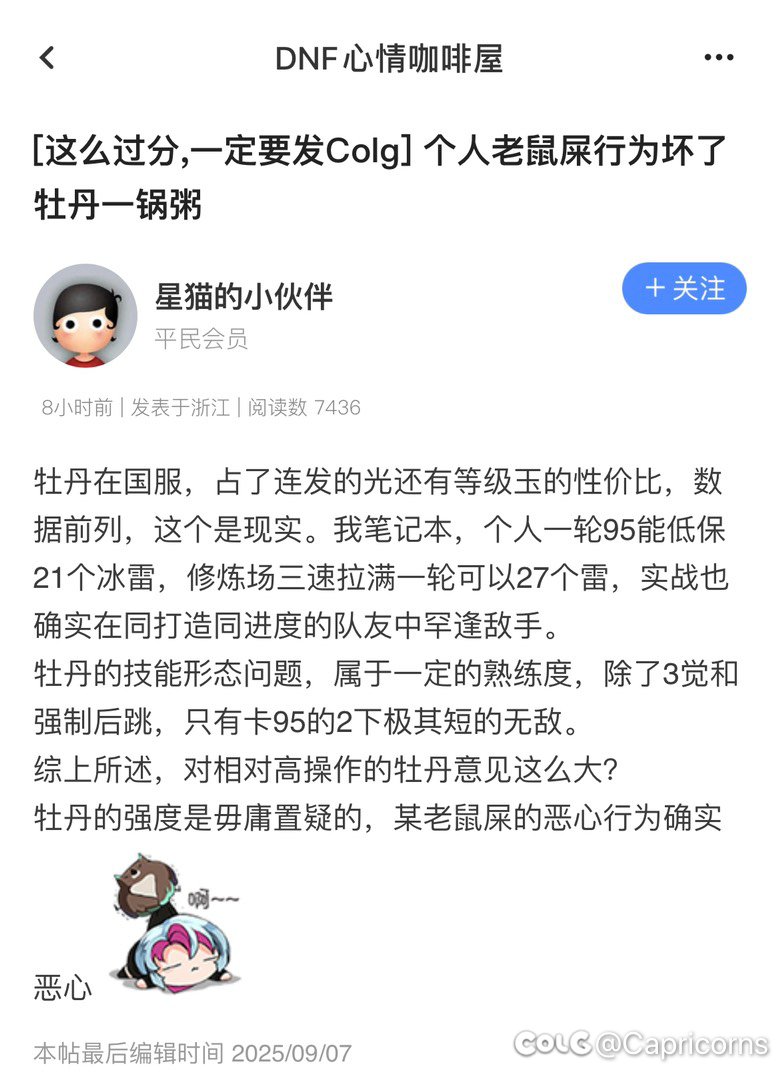Open the three-dot overflow menu

point(718,58)
